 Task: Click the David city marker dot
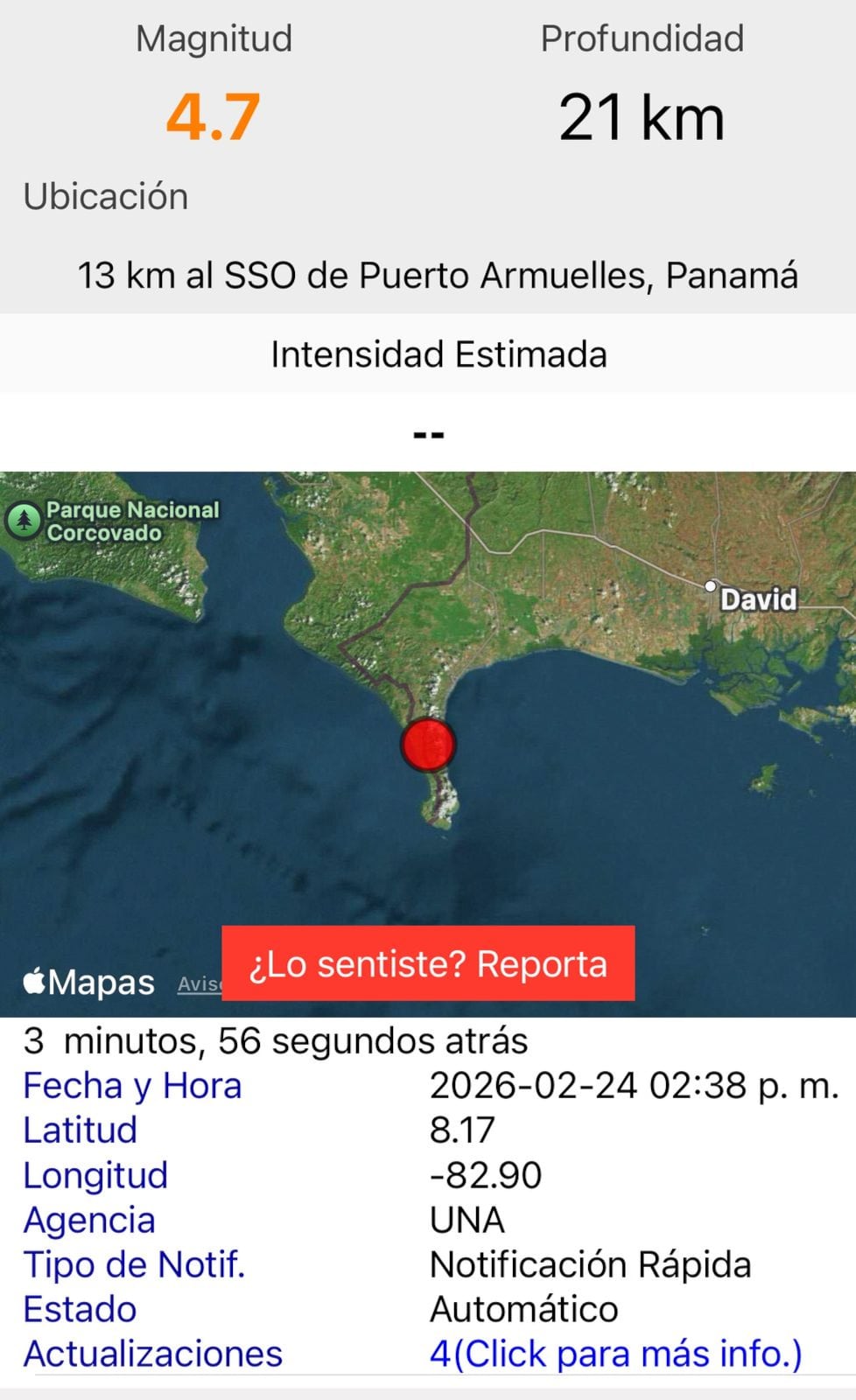712,586
